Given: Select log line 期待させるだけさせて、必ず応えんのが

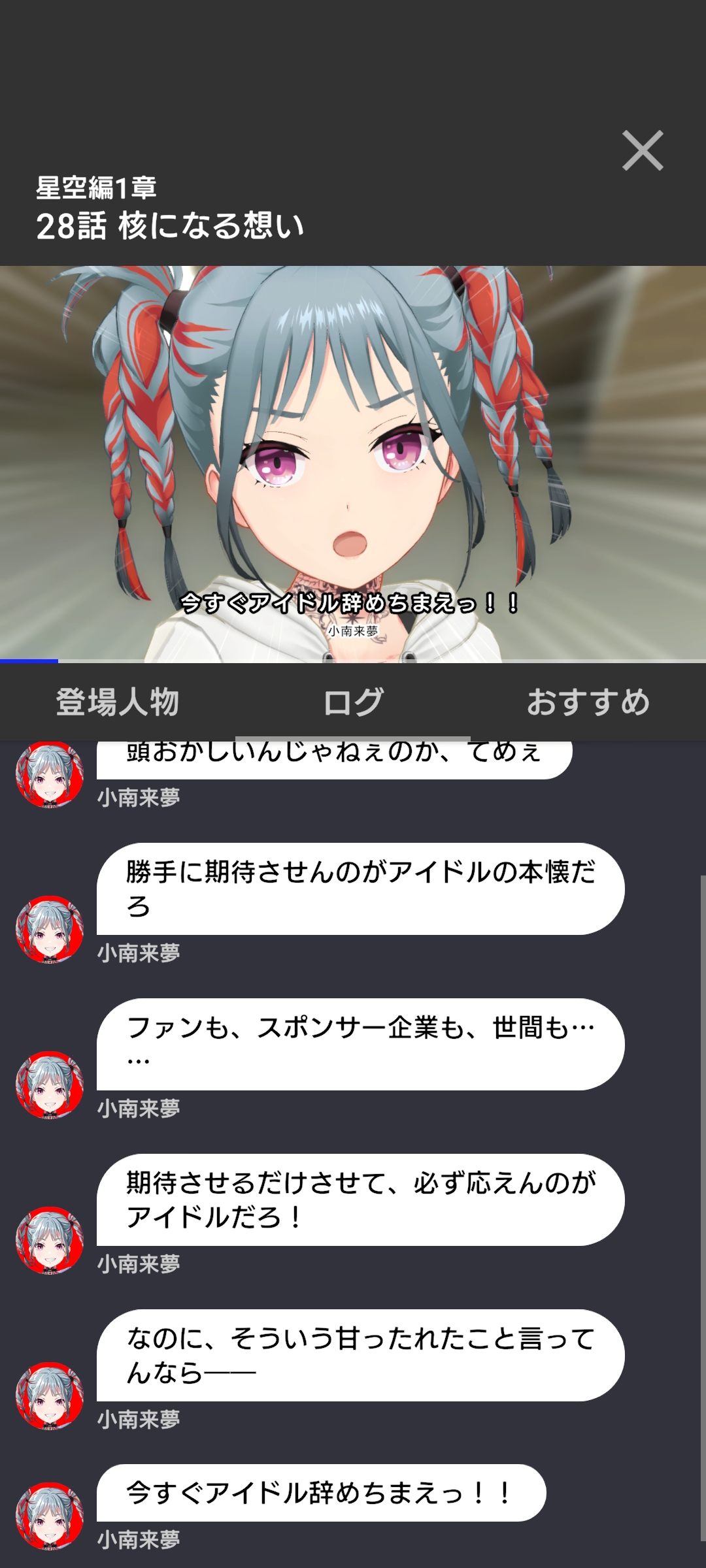Looking at the screenshot, I should [x=360, y=1200].
